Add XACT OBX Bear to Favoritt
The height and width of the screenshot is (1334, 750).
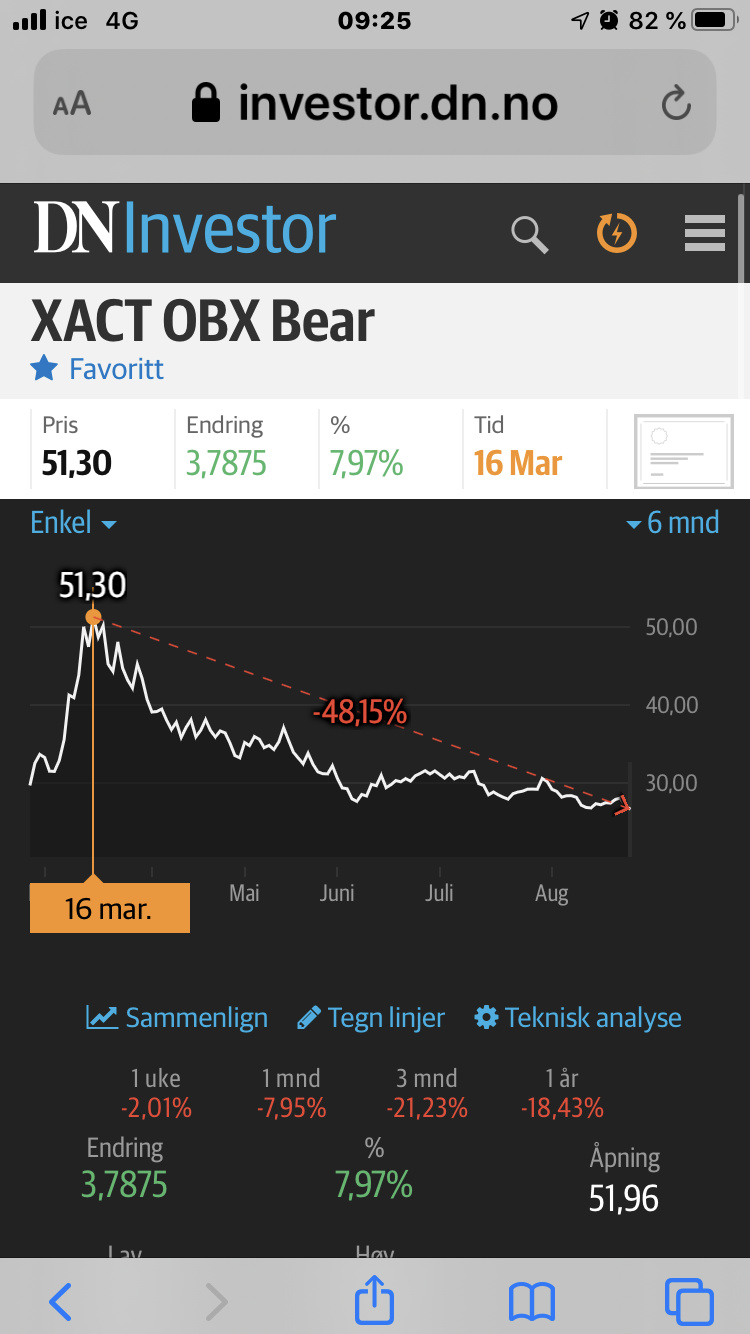point(97,369)
